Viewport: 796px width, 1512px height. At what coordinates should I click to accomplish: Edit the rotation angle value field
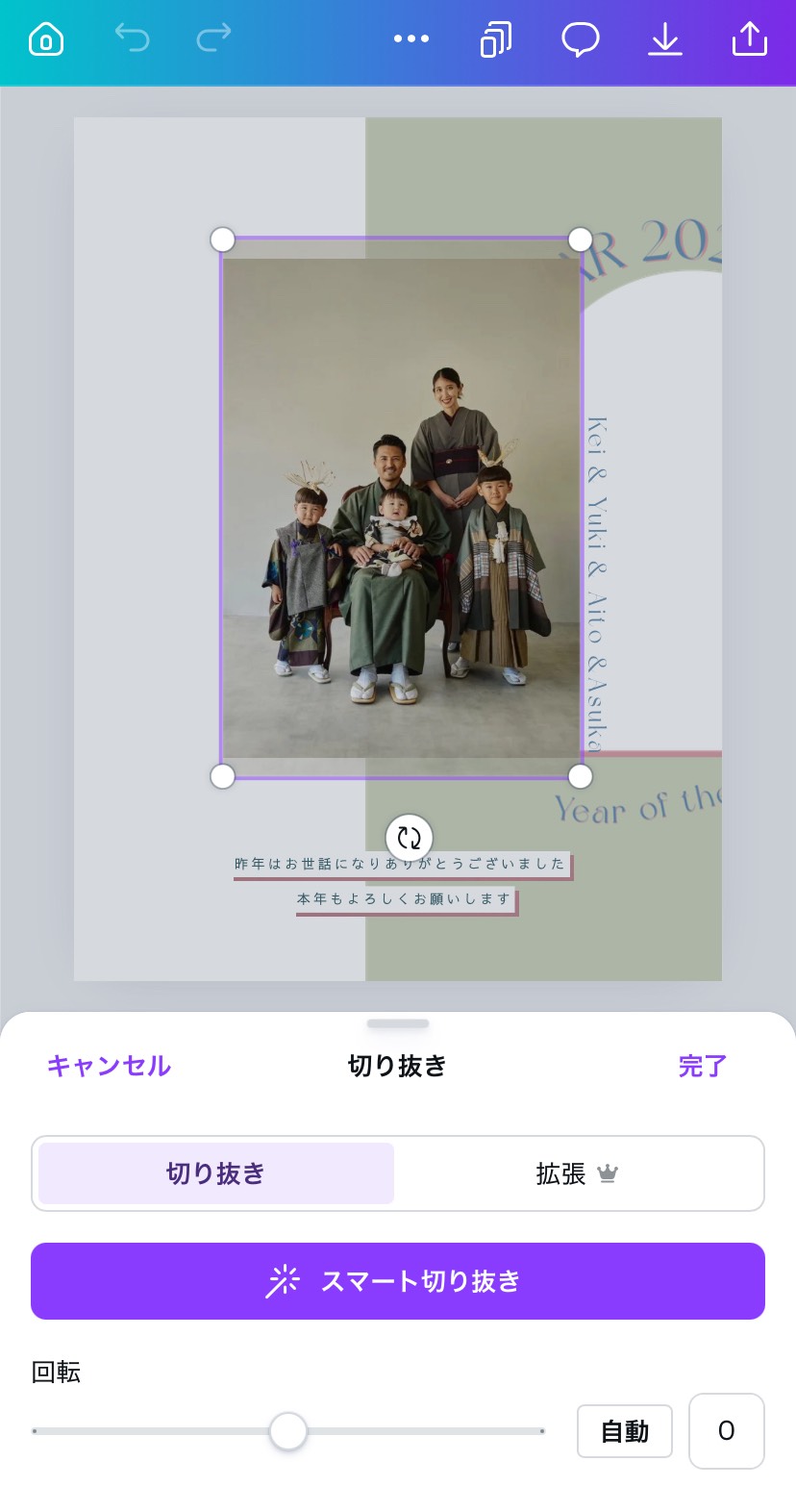pos(726,1431)
